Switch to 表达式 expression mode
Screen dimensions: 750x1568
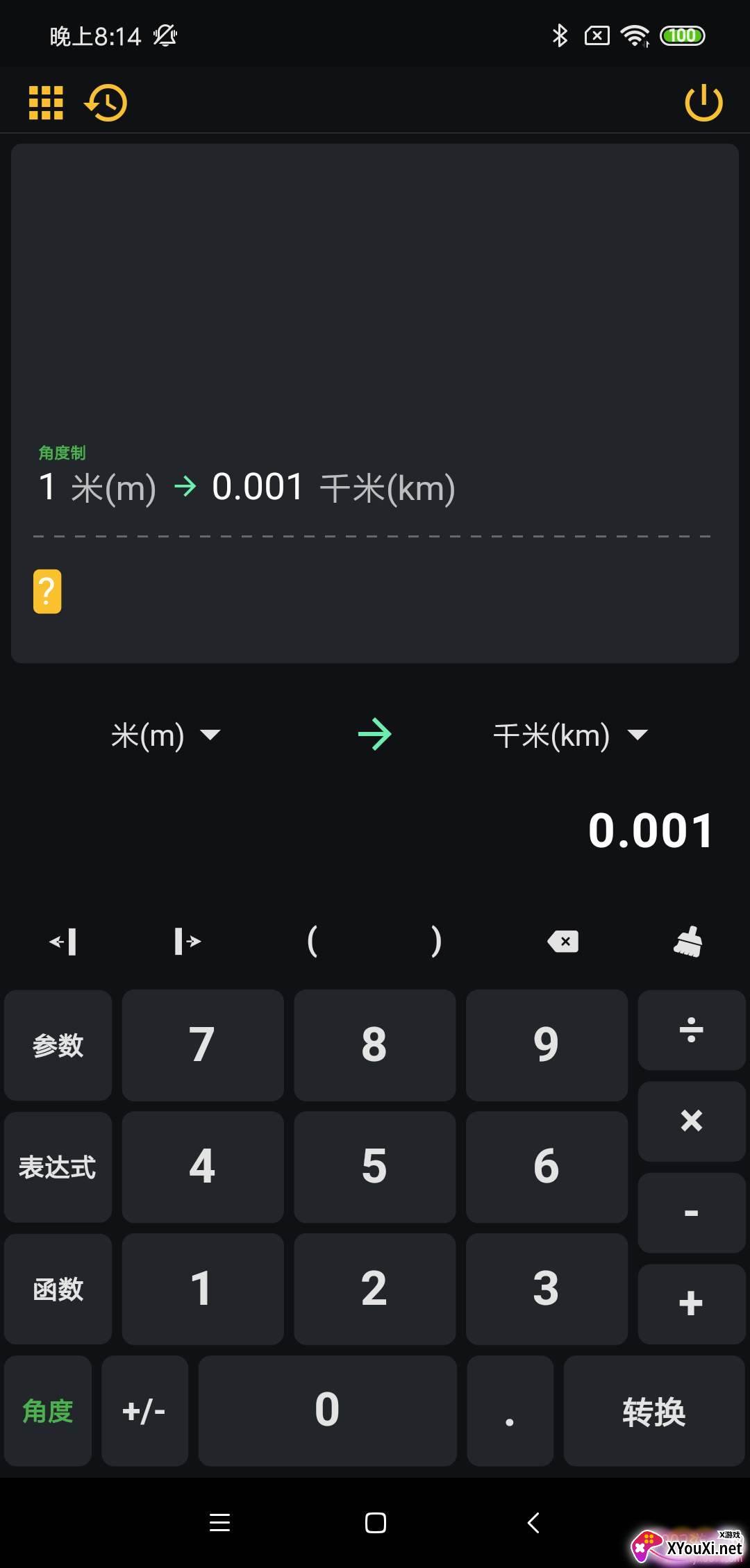(x=57, y=1166)
